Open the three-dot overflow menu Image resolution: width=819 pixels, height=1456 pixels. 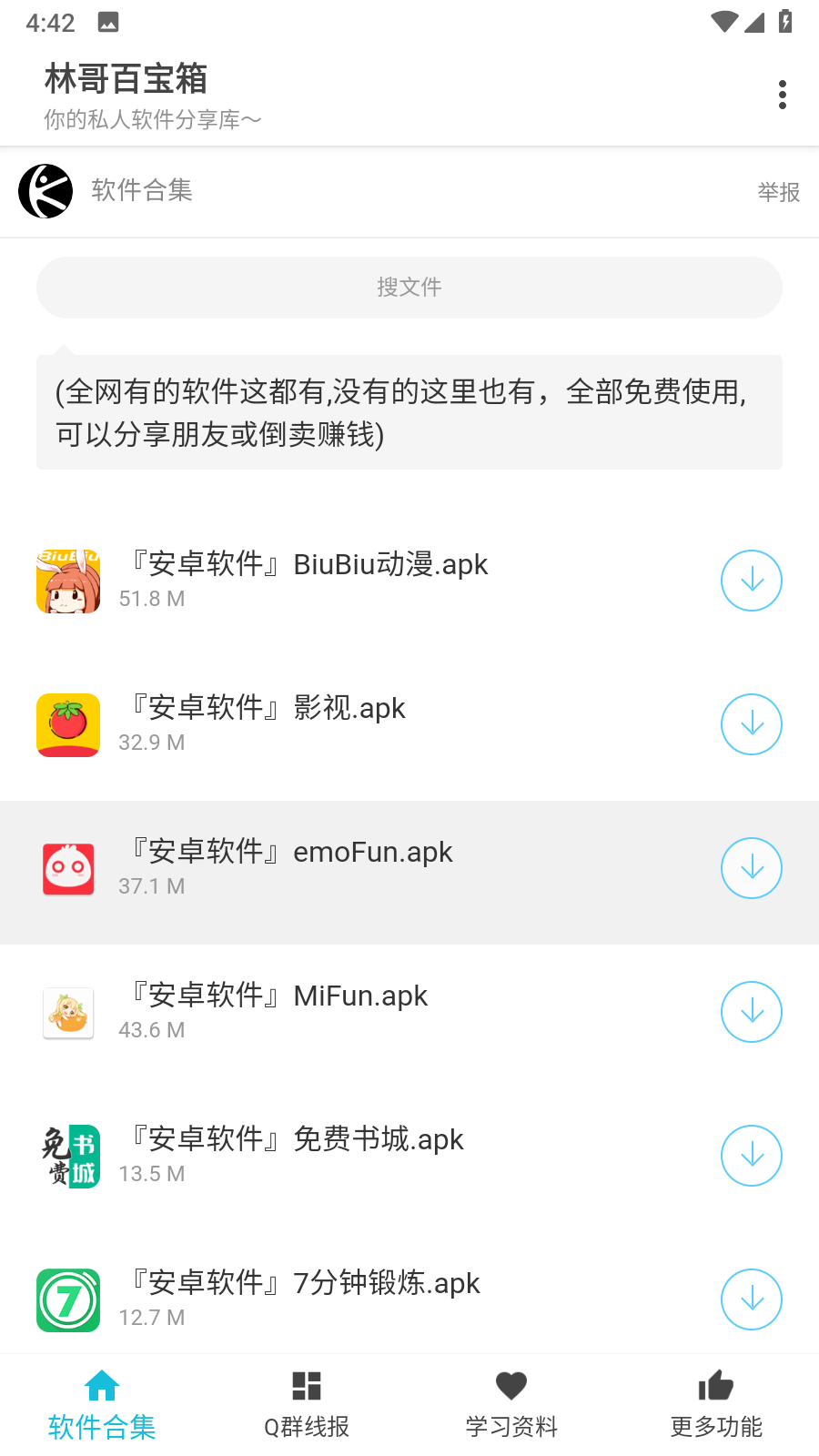pyautogui.click(x=782, y=94)
